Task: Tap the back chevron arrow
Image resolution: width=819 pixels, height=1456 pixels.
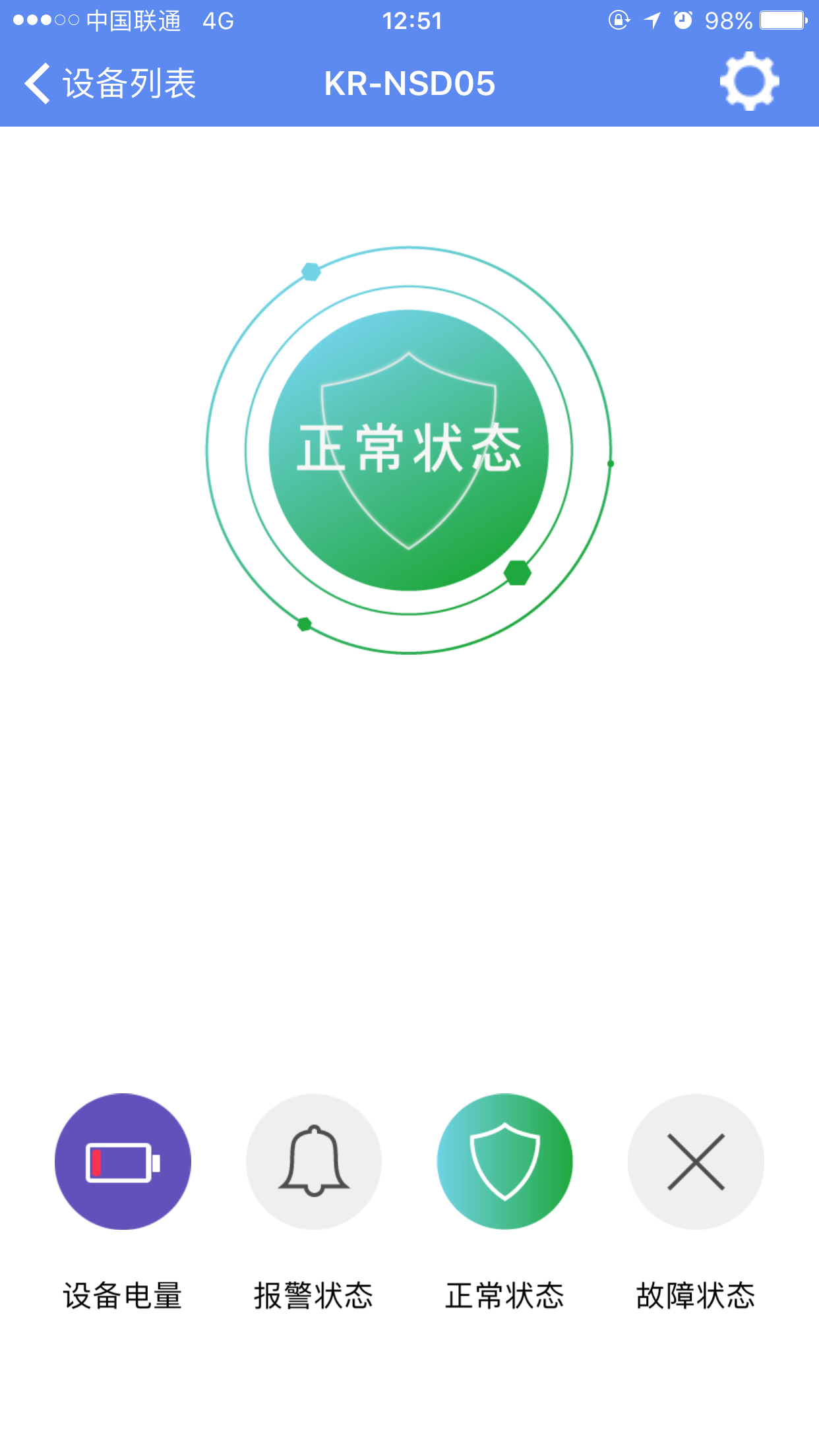Action: click(36, 84)
